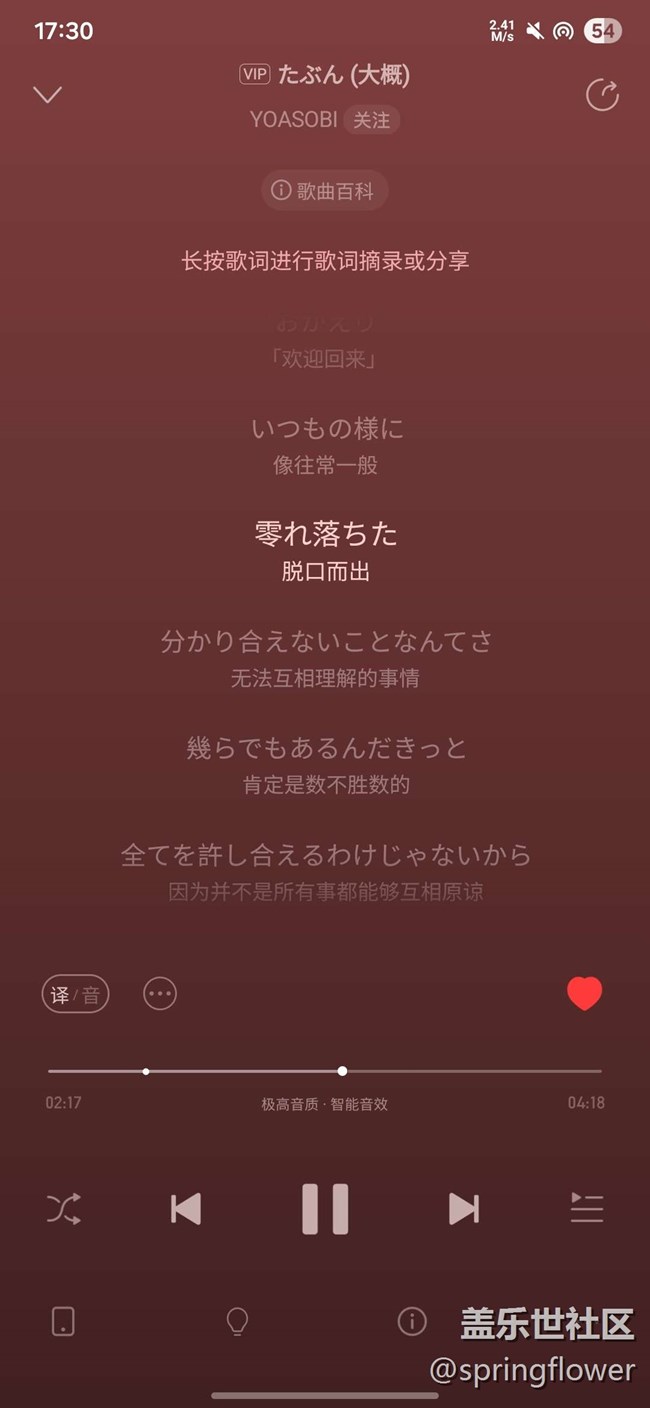The image size is (650, 1408).
Task: Pause the current song
Action: [x=325, y=1209]
